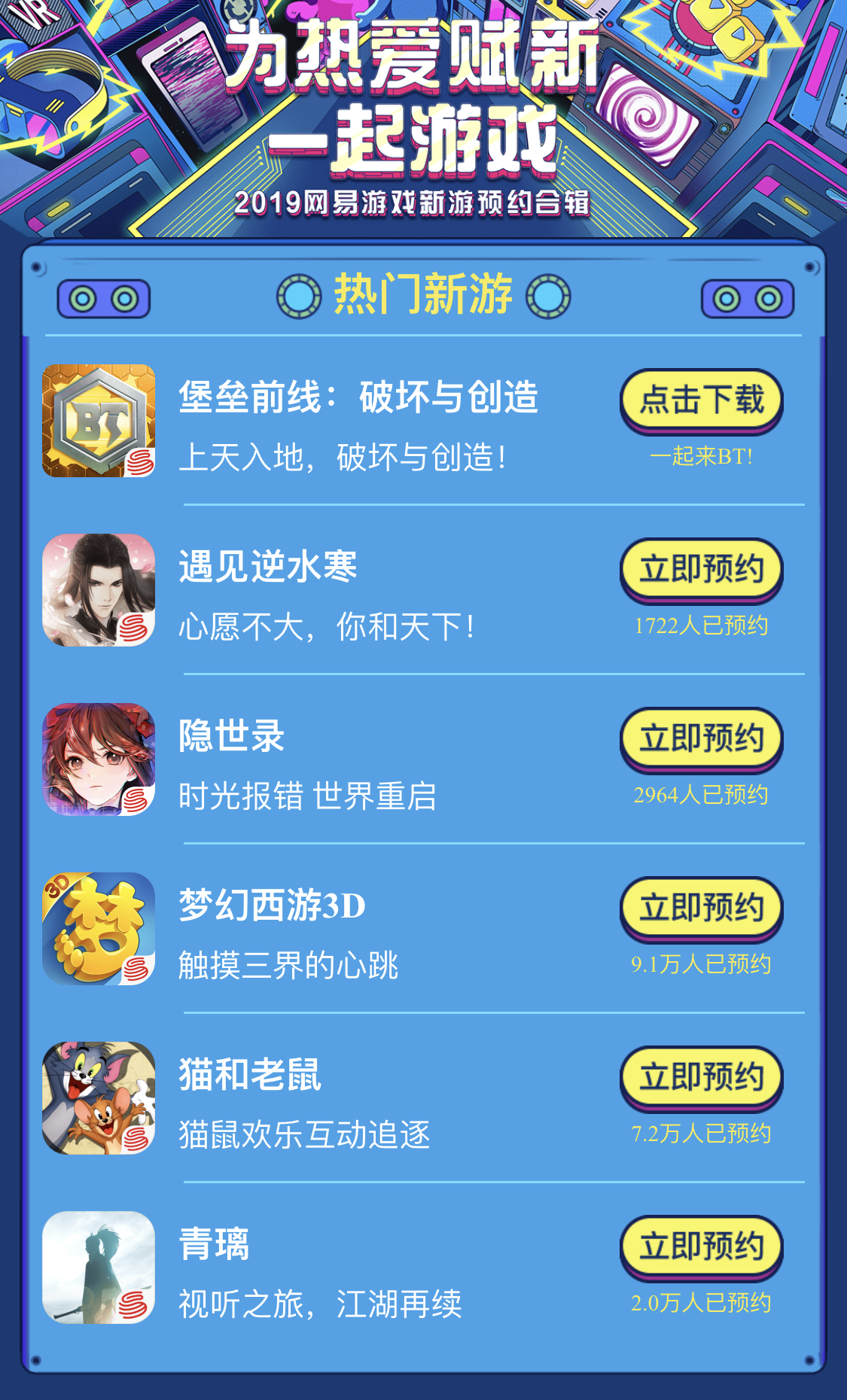847x1400 pixels.
Task: Open the 梦幻西游3D game icon
Action: [99, 929]
